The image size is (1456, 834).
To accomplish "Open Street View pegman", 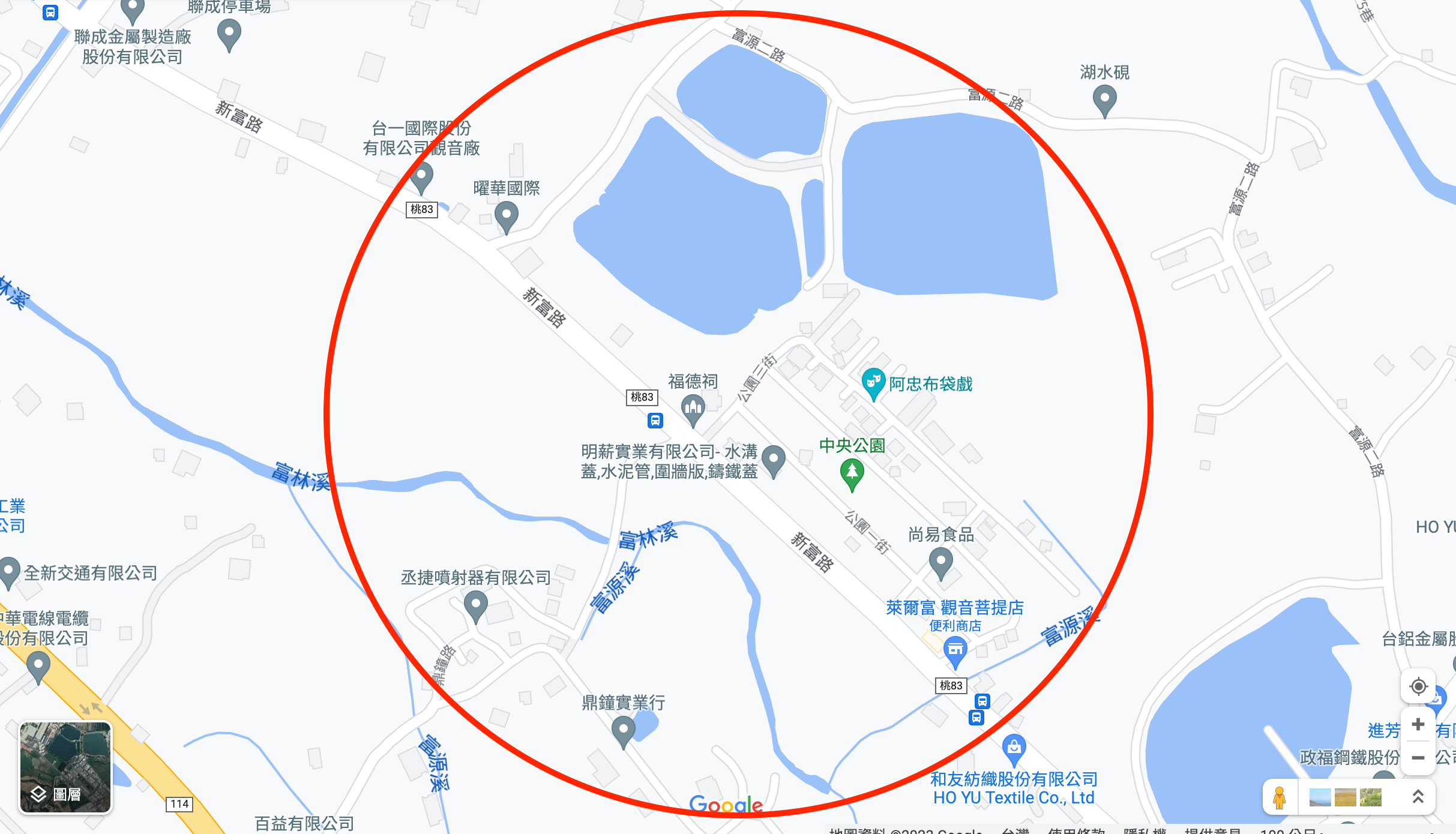I will tap(1280, 797).
